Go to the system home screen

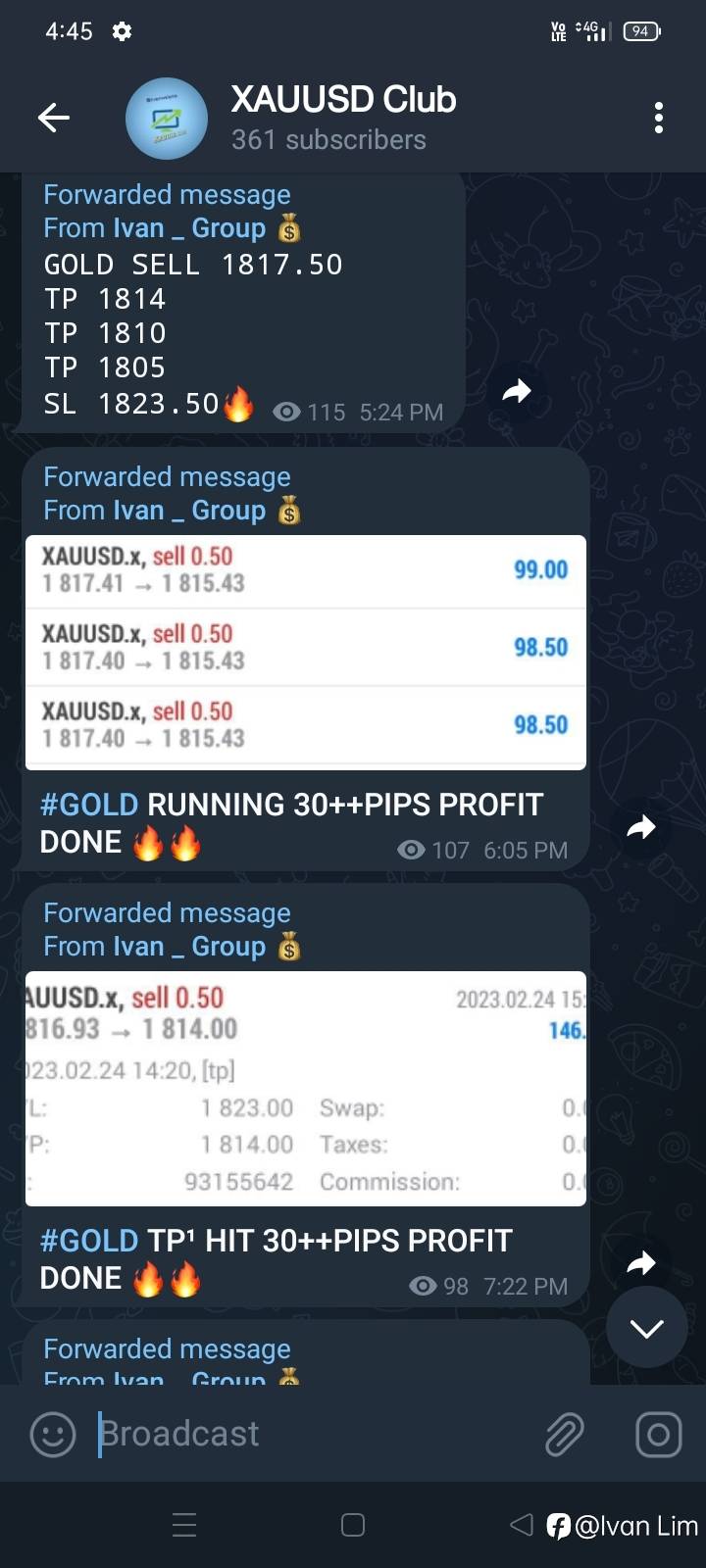click(353, 1525)
